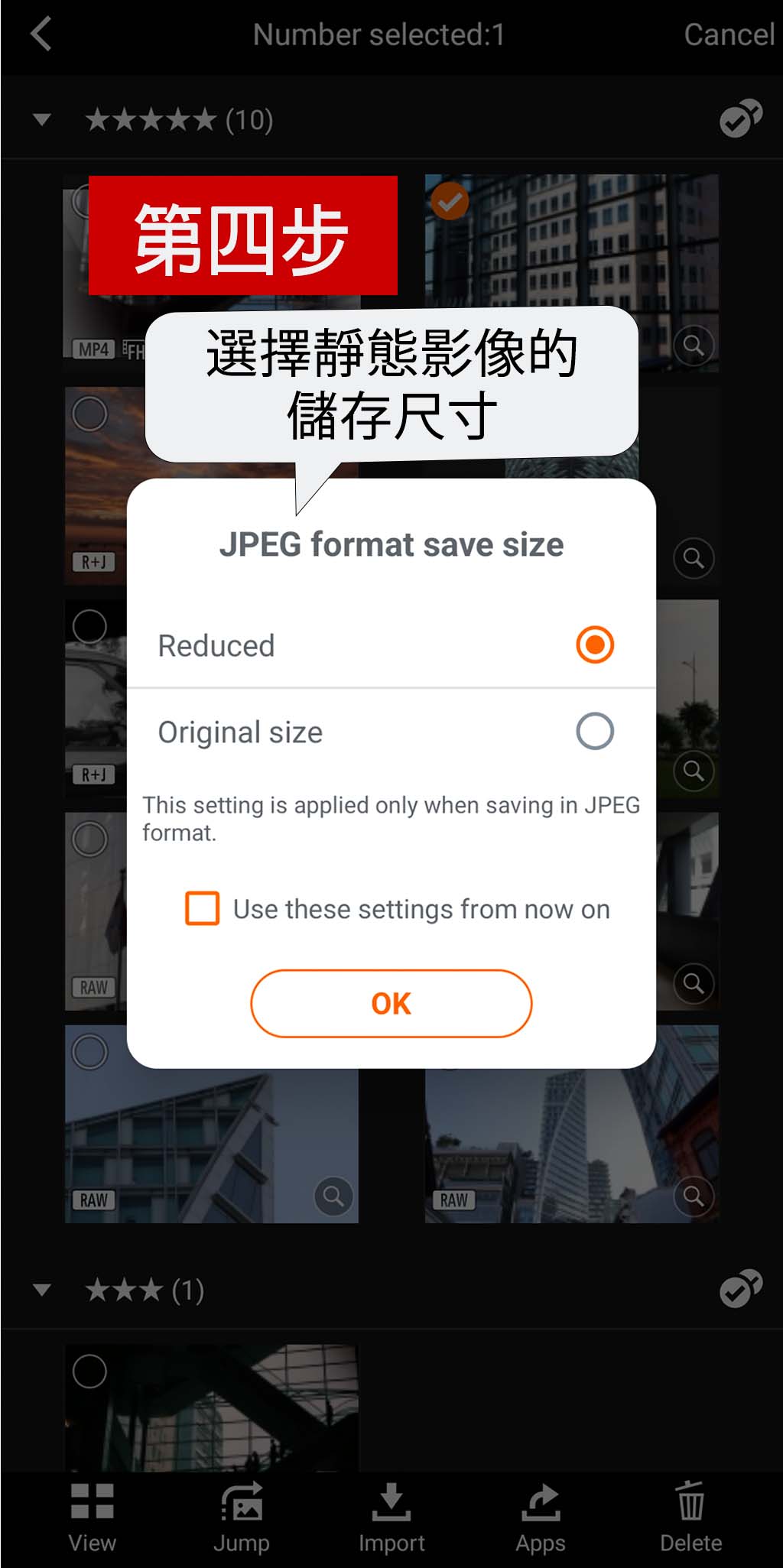Collapse the three-star rating group
The height and width of the screenshot is (1568, 783).
click(43, 1290)
